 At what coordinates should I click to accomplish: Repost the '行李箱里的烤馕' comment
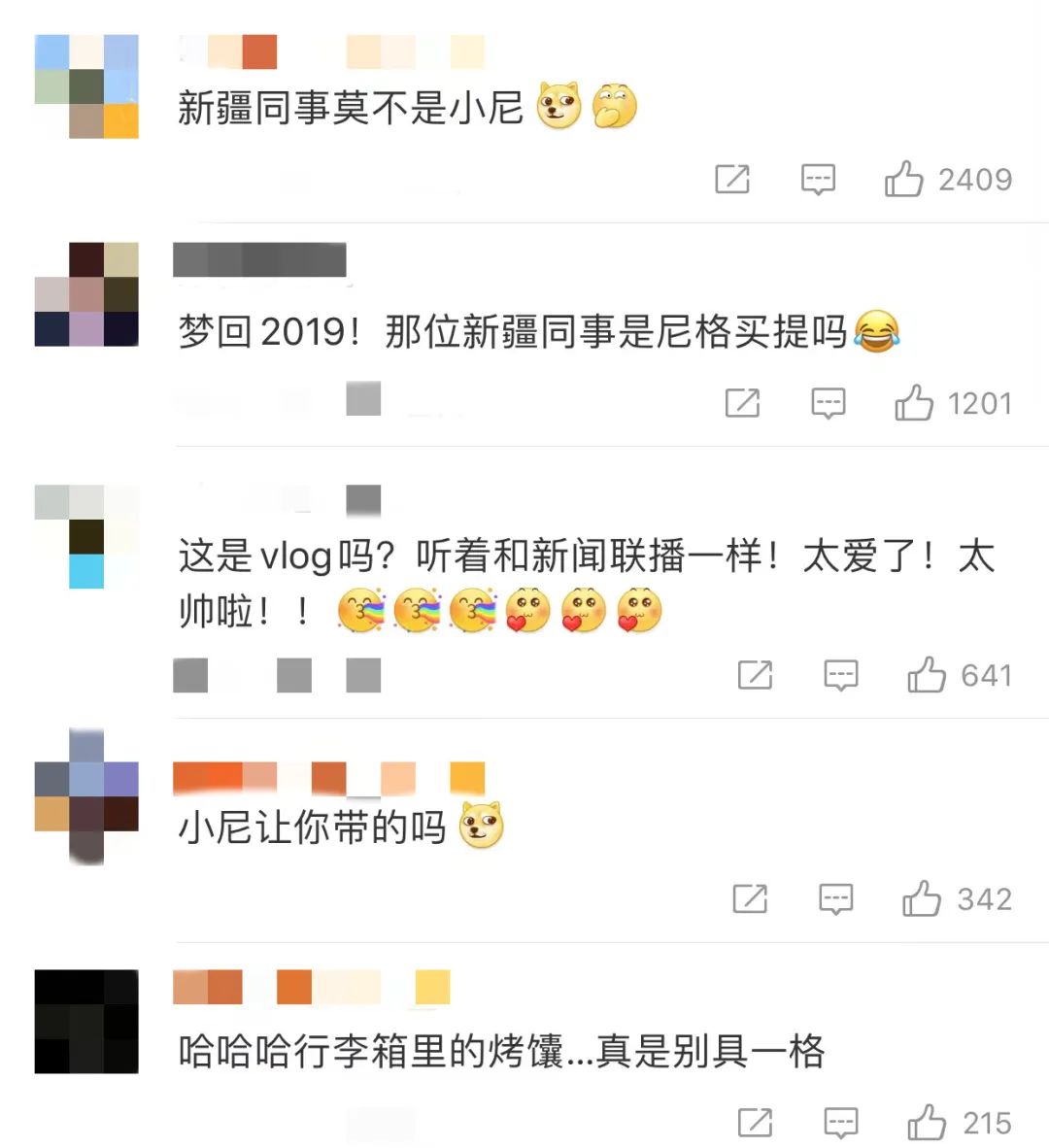click(756, 1123)
